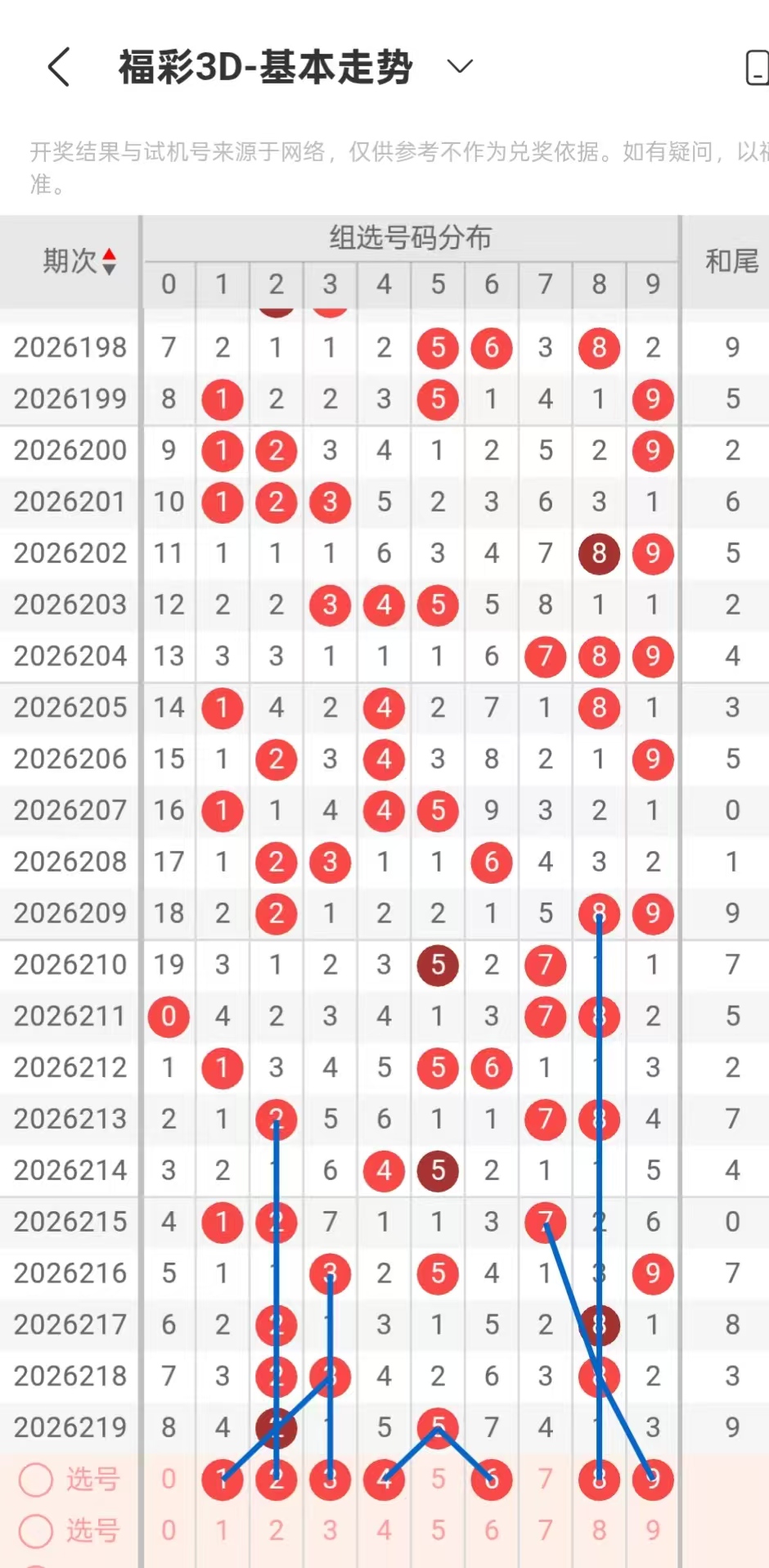The width and height of the screenshot is (769, 1568).
Task: Tap the phone icon in the top right
Action: click(758, 67)
